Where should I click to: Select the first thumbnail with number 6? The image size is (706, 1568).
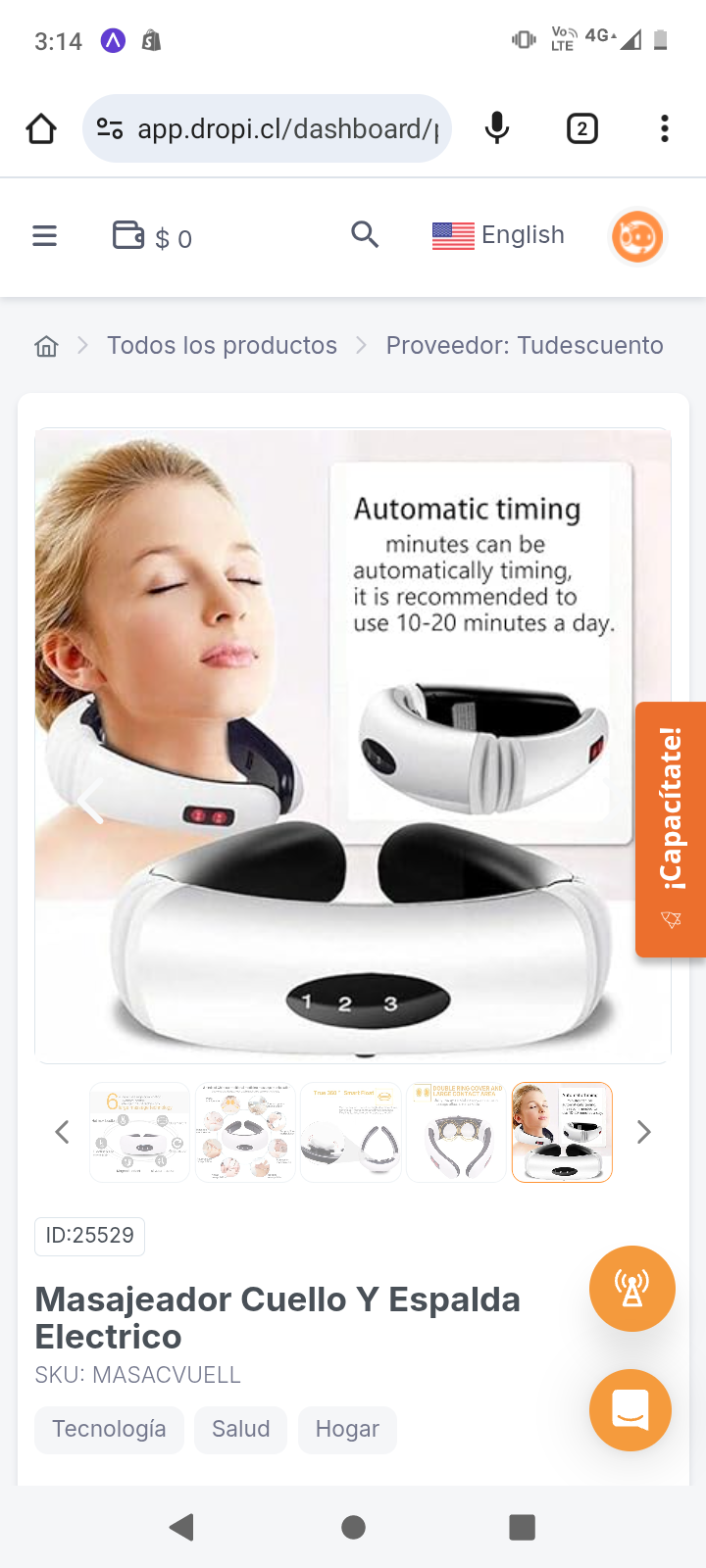[139, 1133]
